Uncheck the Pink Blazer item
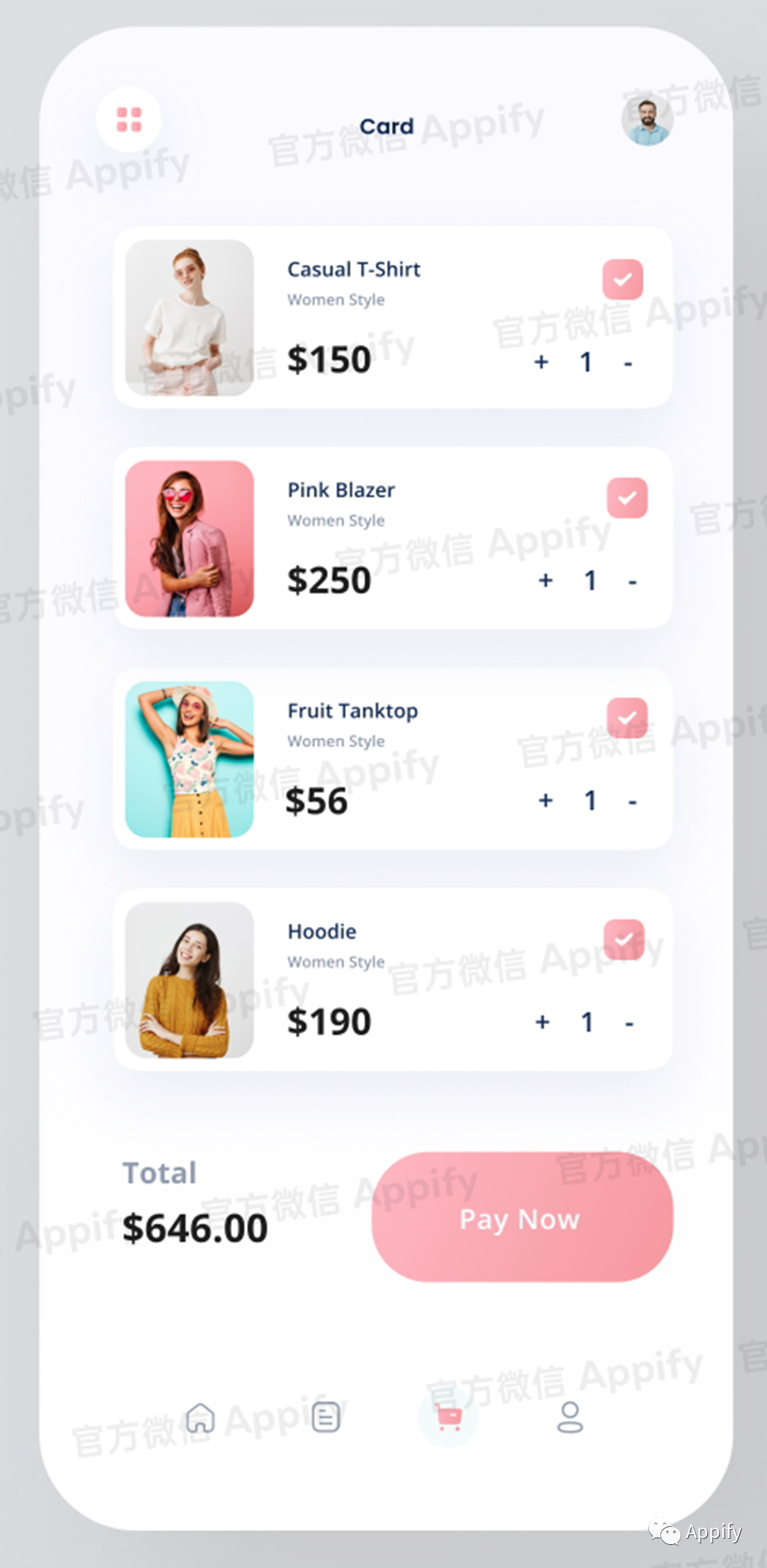This screenshot has height=1568, width=767. pyautogui.click(x=627, y=498)
